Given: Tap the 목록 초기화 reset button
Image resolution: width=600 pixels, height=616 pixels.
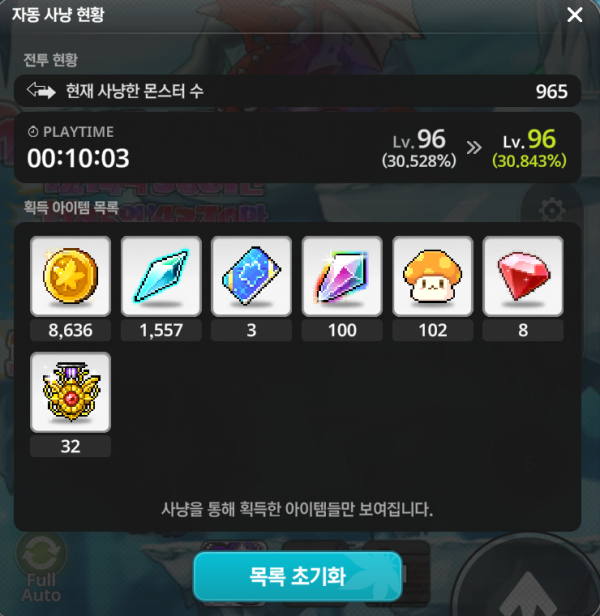Looking at the screenshot, I should pos(297,577).
